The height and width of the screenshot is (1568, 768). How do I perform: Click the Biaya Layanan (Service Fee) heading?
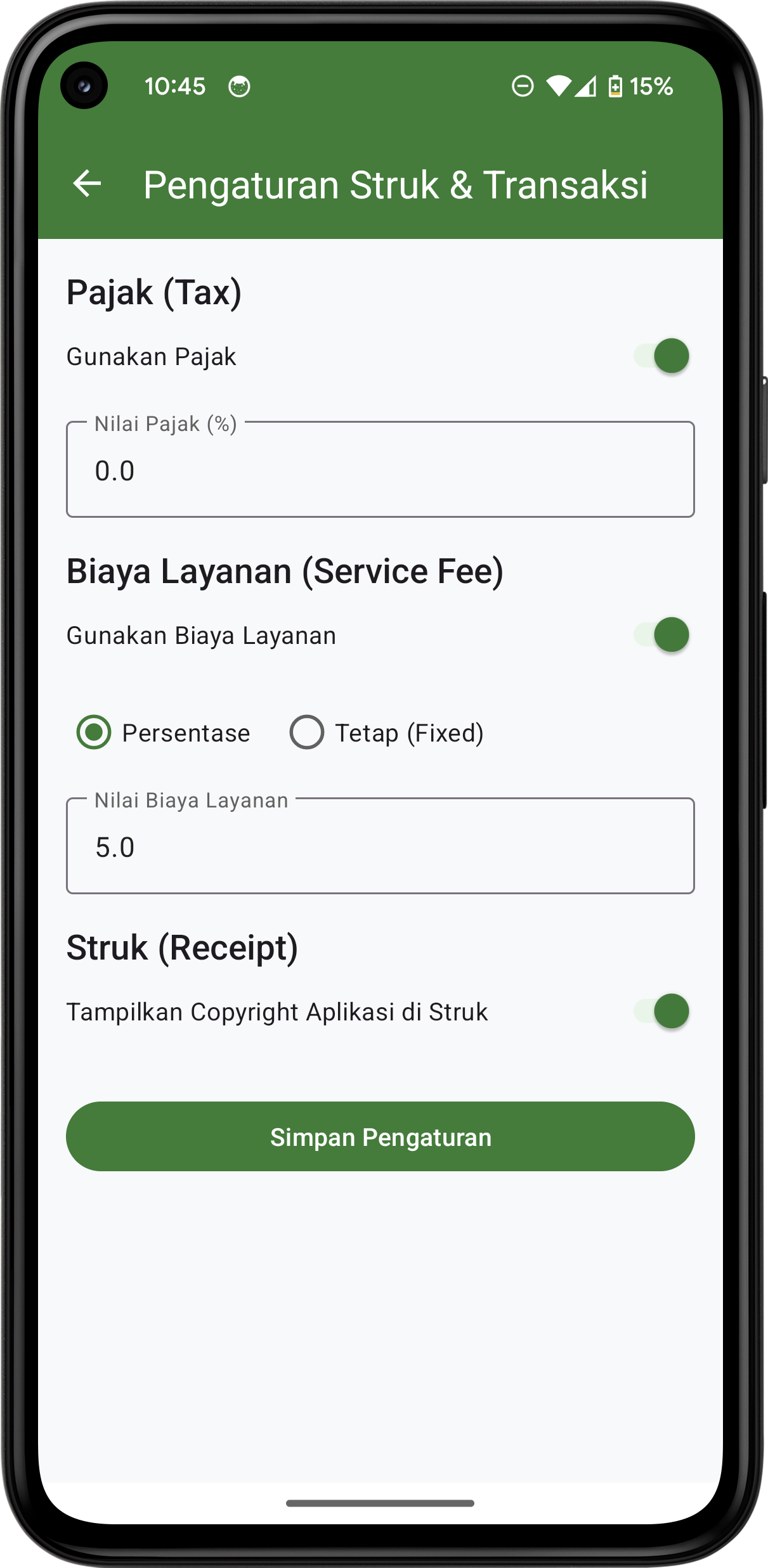tap(286, 571)
